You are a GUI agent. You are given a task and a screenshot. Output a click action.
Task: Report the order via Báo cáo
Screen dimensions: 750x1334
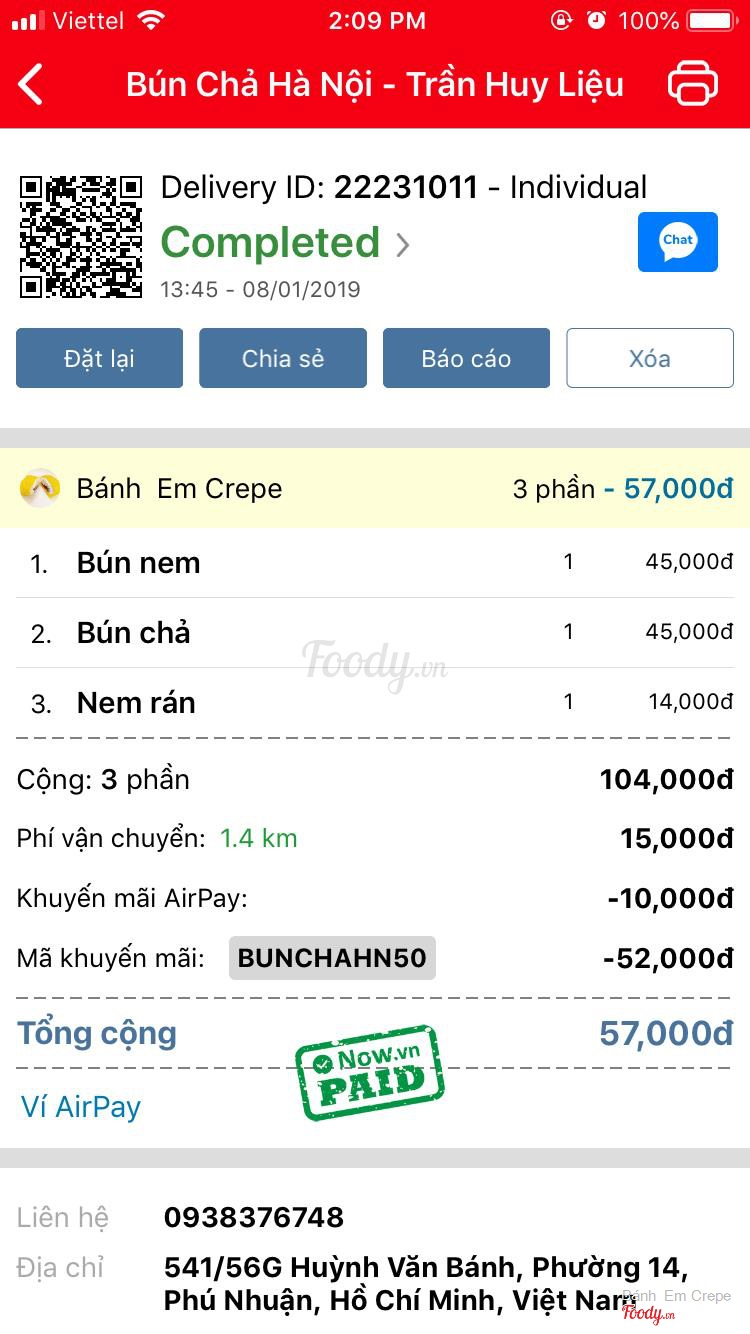[x=466, y=358]
